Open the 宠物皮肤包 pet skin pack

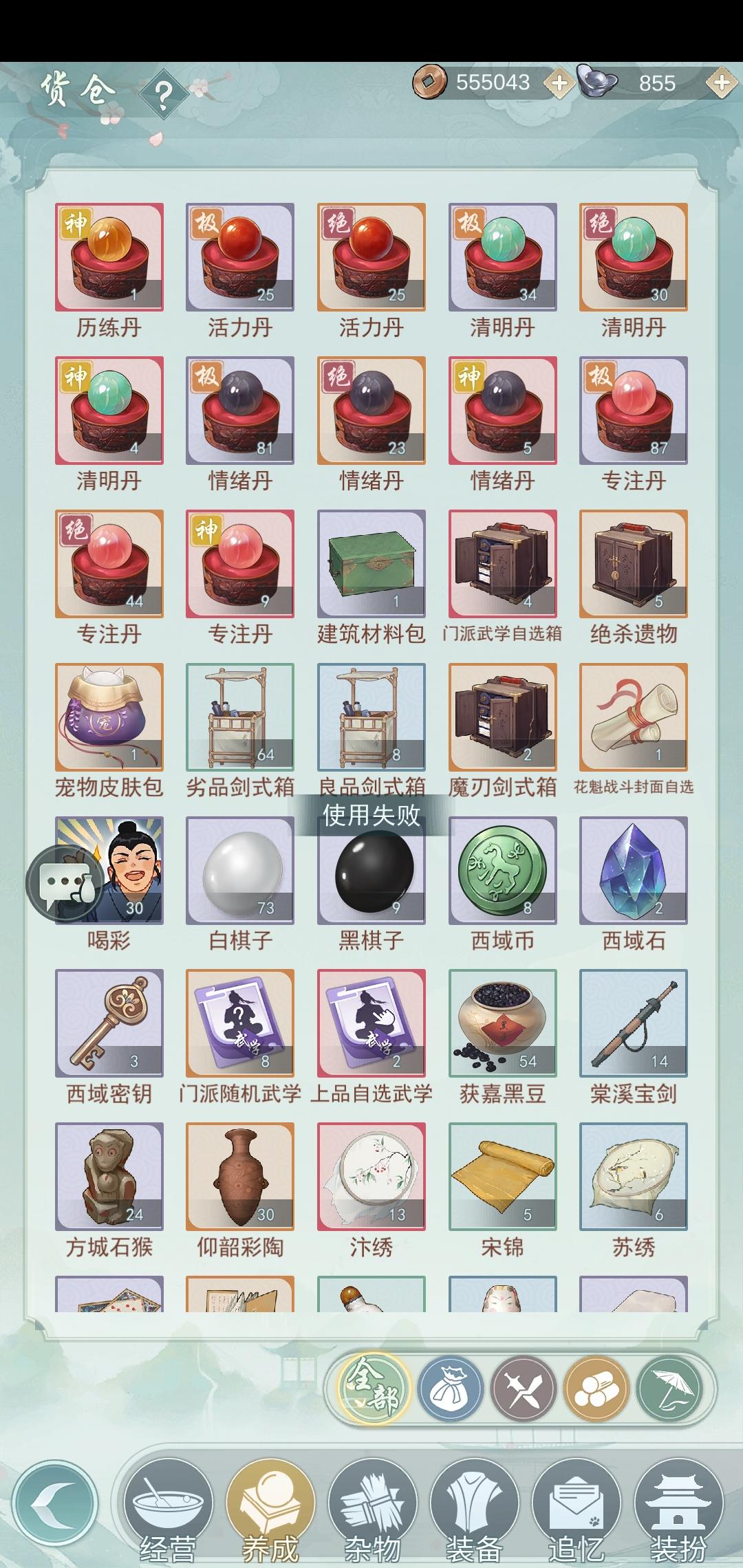[109, 715]
